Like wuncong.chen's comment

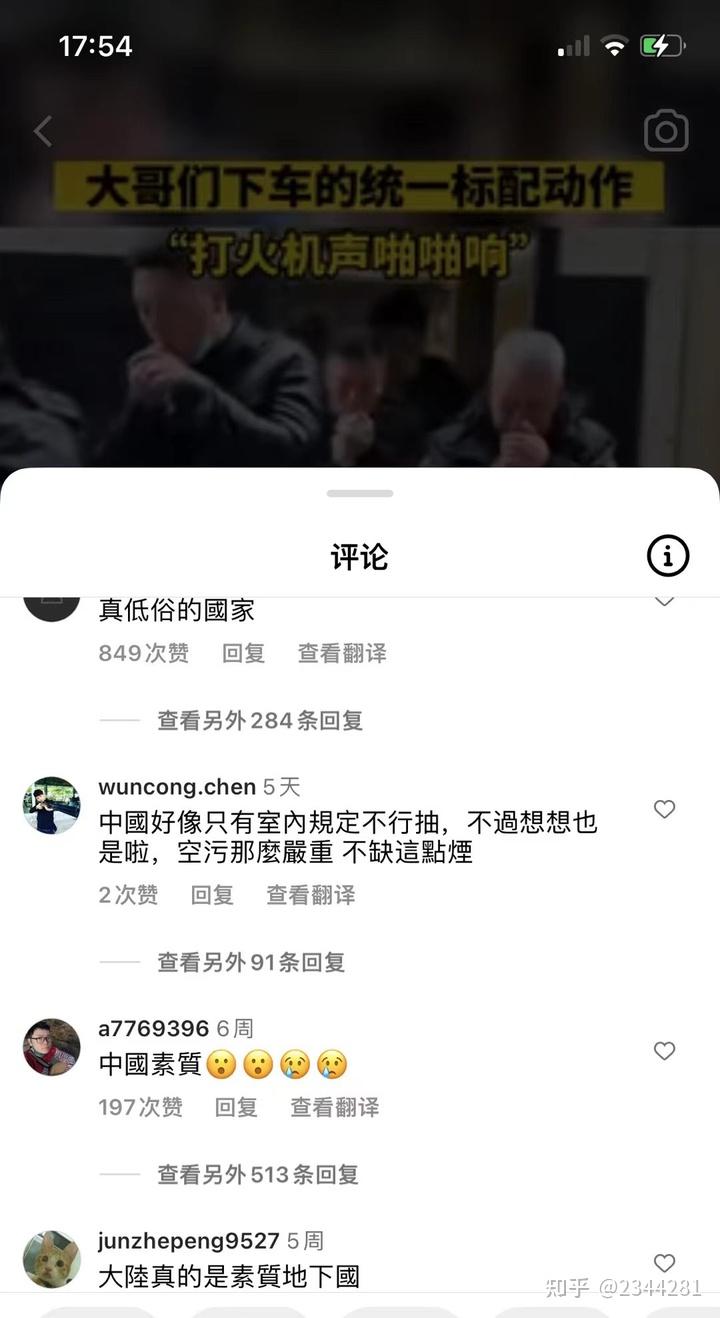[664, 809]
